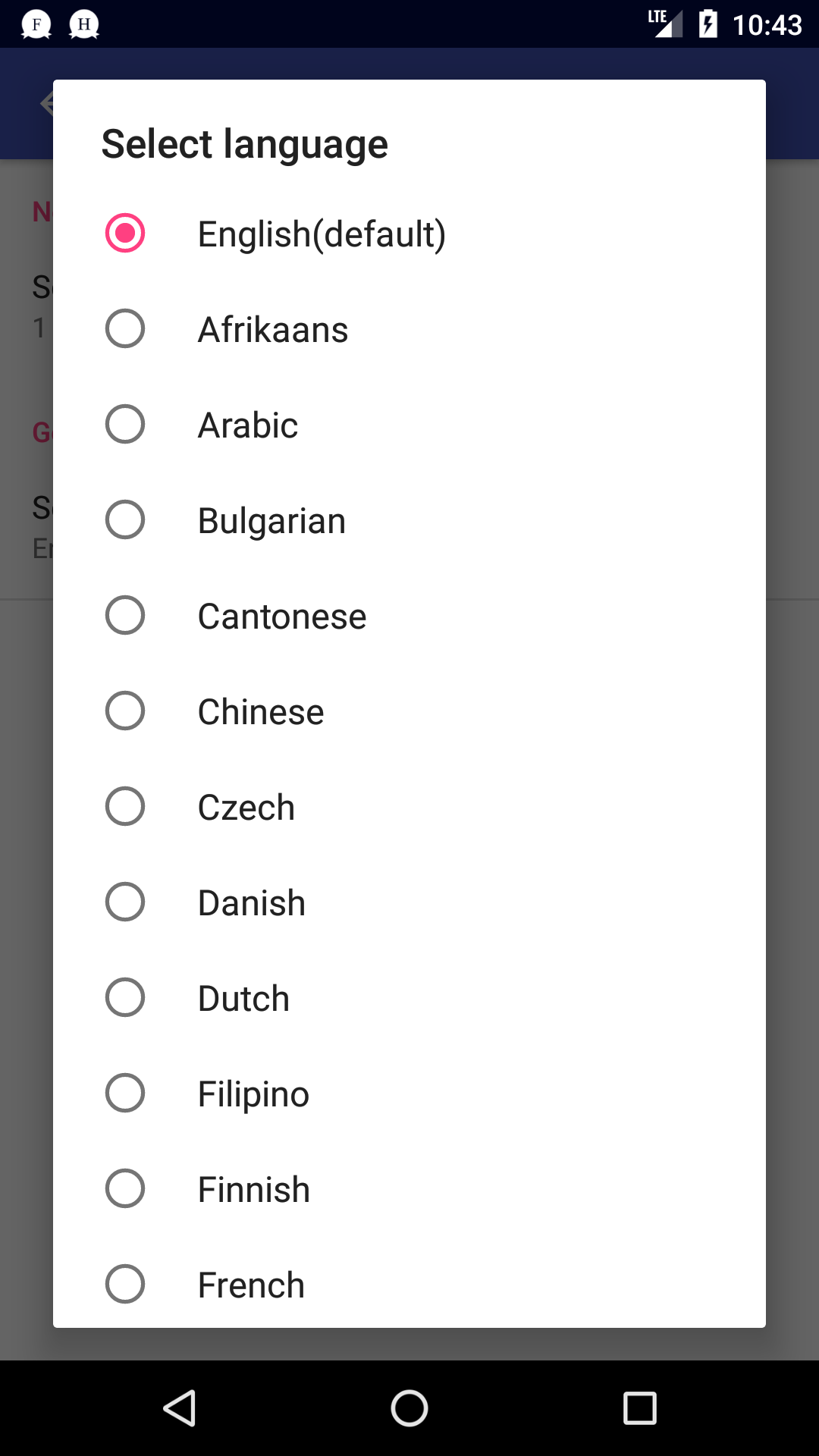Select the English(default) radio option
Image resolution: width=819 pixels, height=1456 pixels.
coord(409,233)
